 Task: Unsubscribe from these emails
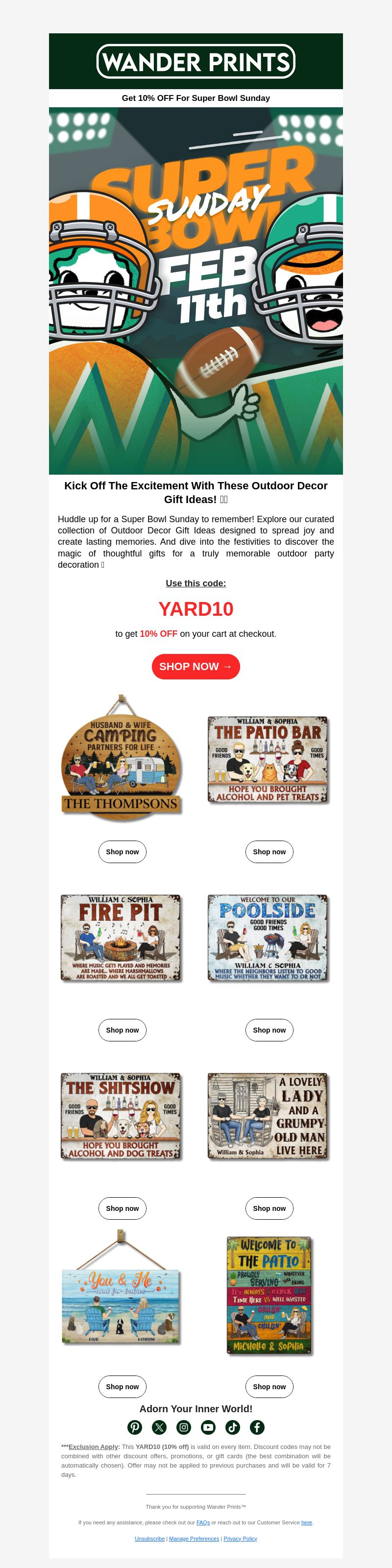150,1538
